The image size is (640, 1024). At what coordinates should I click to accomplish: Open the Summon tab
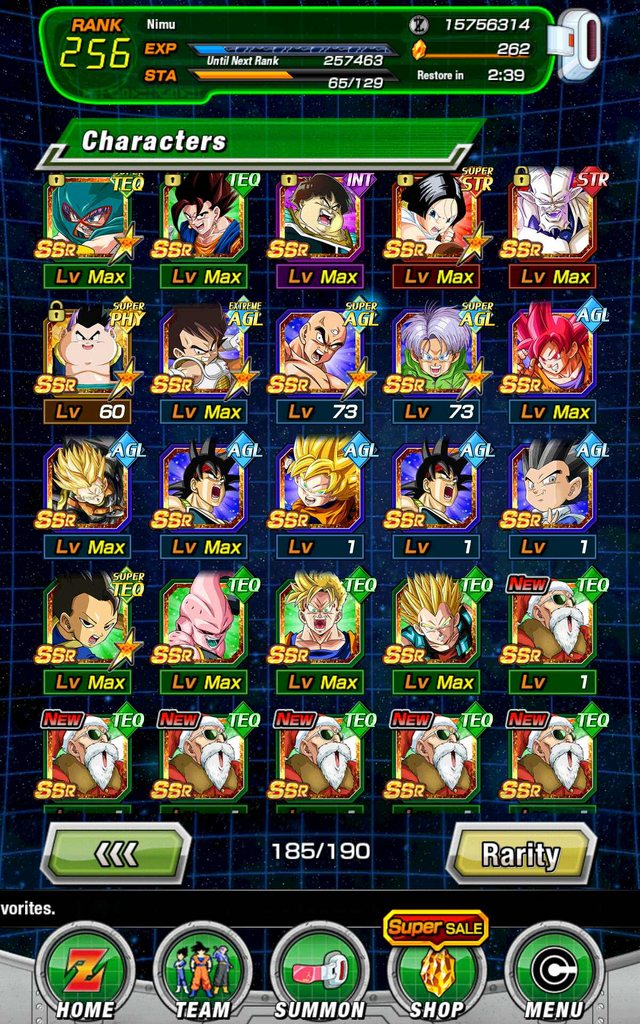[x=320, y=972]
